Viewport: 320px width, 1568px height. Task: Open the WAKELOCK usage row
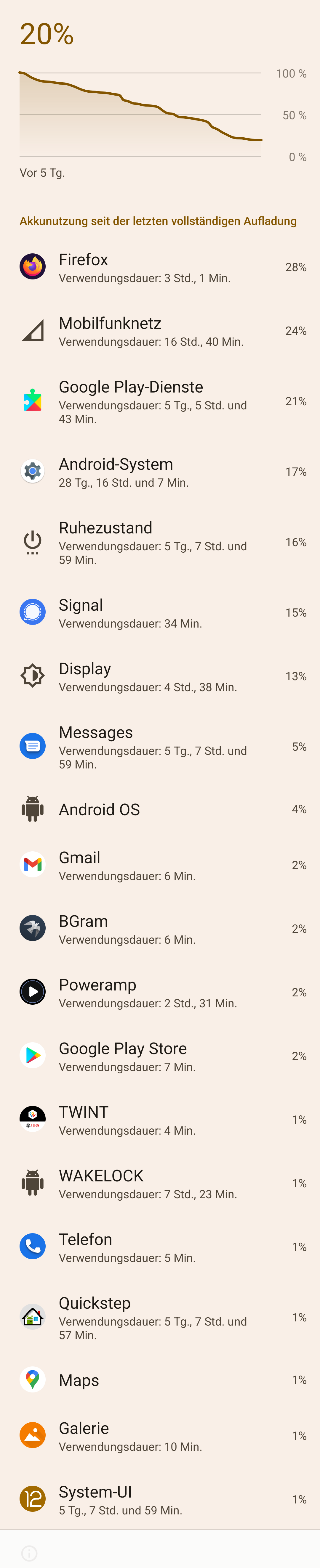tap(160, 1183)
